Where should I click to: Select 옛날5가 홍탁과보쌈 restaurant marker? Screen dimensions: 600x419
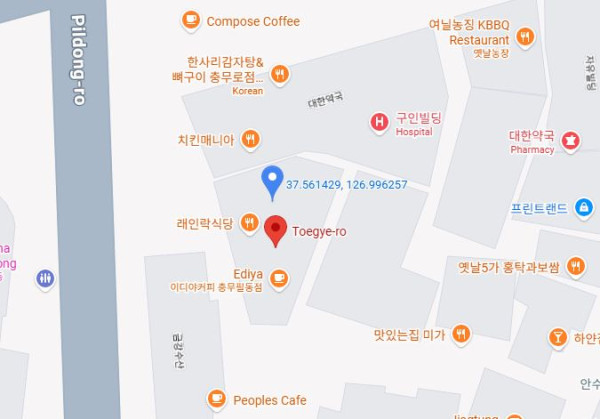point(575,266)
